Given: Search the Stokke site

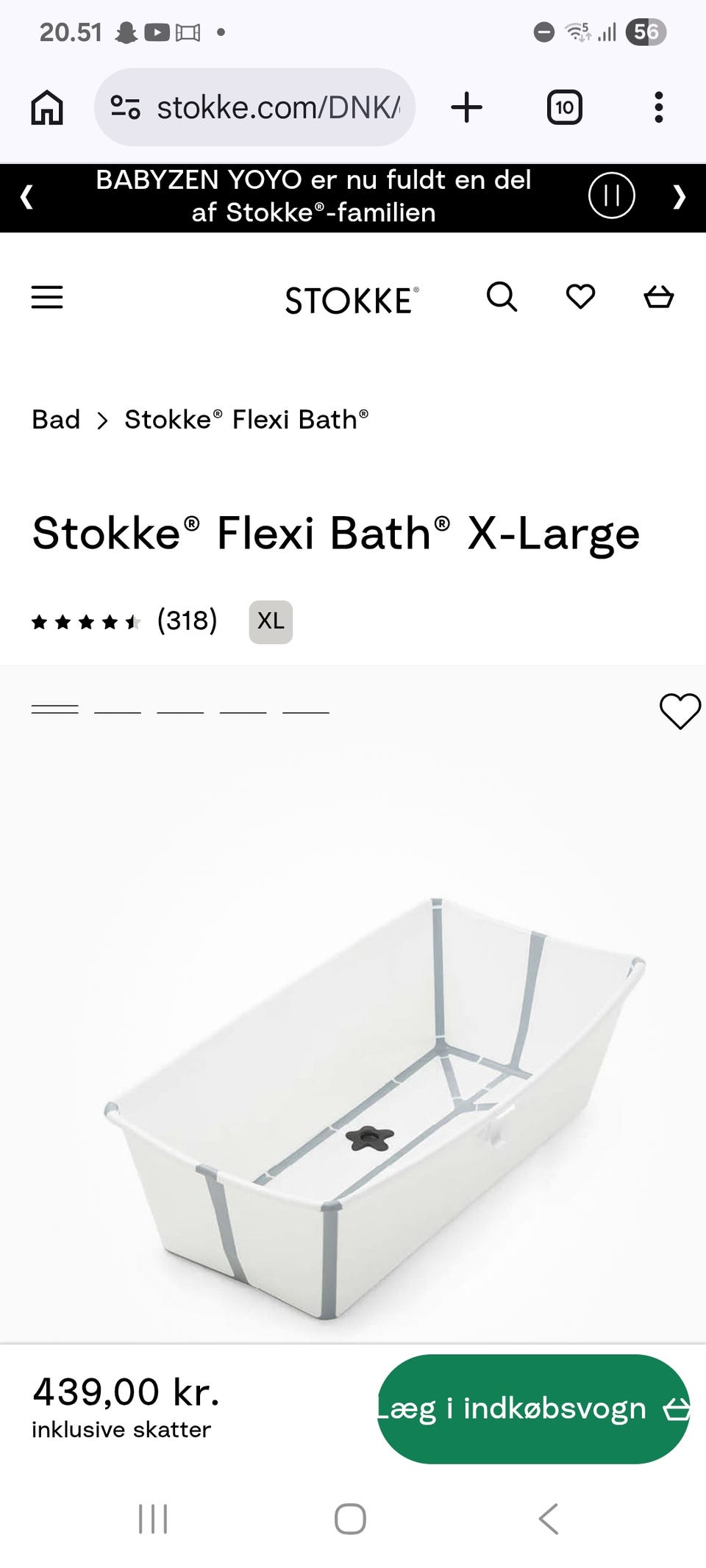Looking at the screenshot, I should [x=502, y=297].
